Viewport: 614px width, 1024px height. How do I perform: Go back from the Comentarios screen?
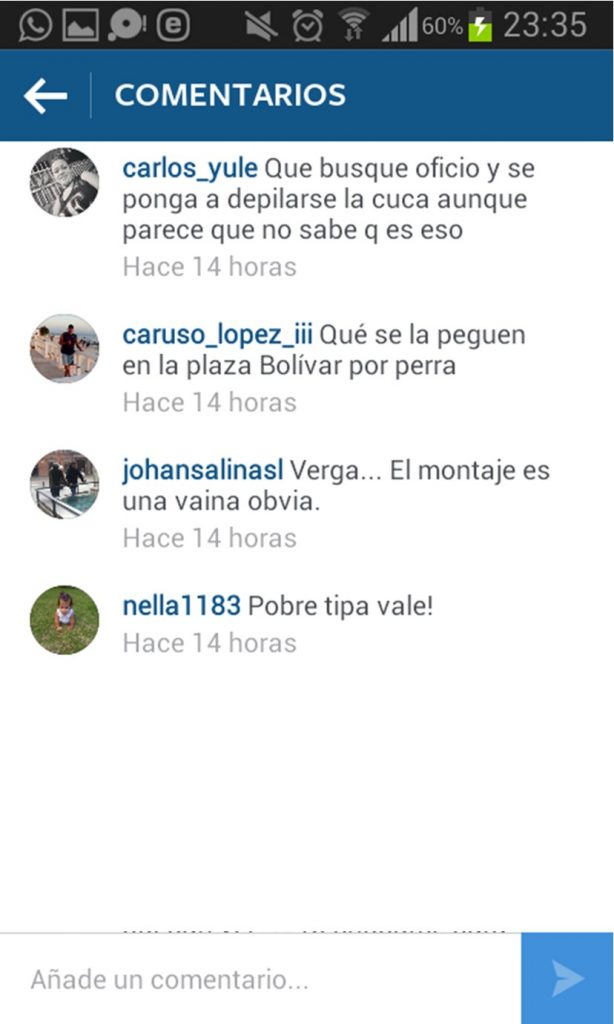45,96
